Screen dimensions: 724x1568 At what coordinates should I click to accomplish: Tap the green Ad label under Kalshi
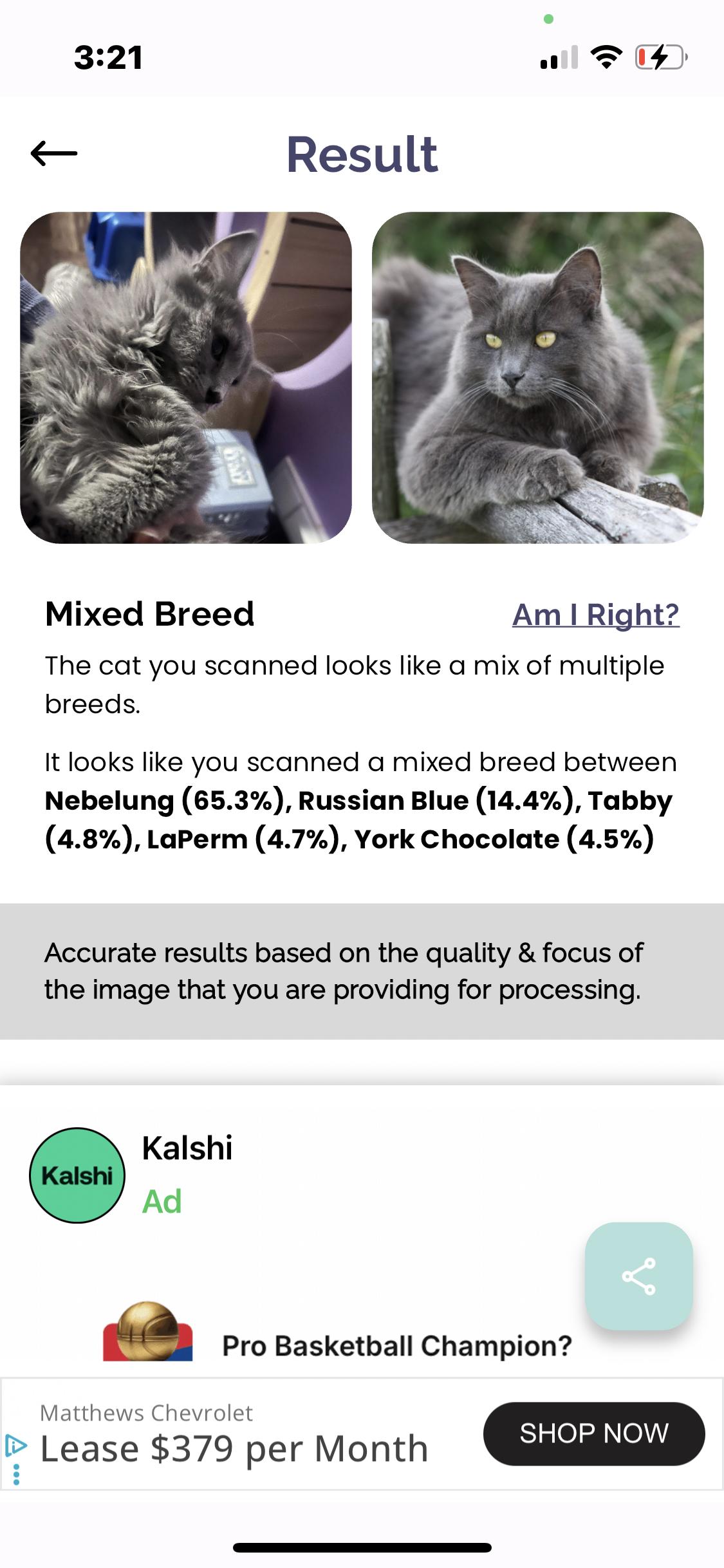(161, 1201)
